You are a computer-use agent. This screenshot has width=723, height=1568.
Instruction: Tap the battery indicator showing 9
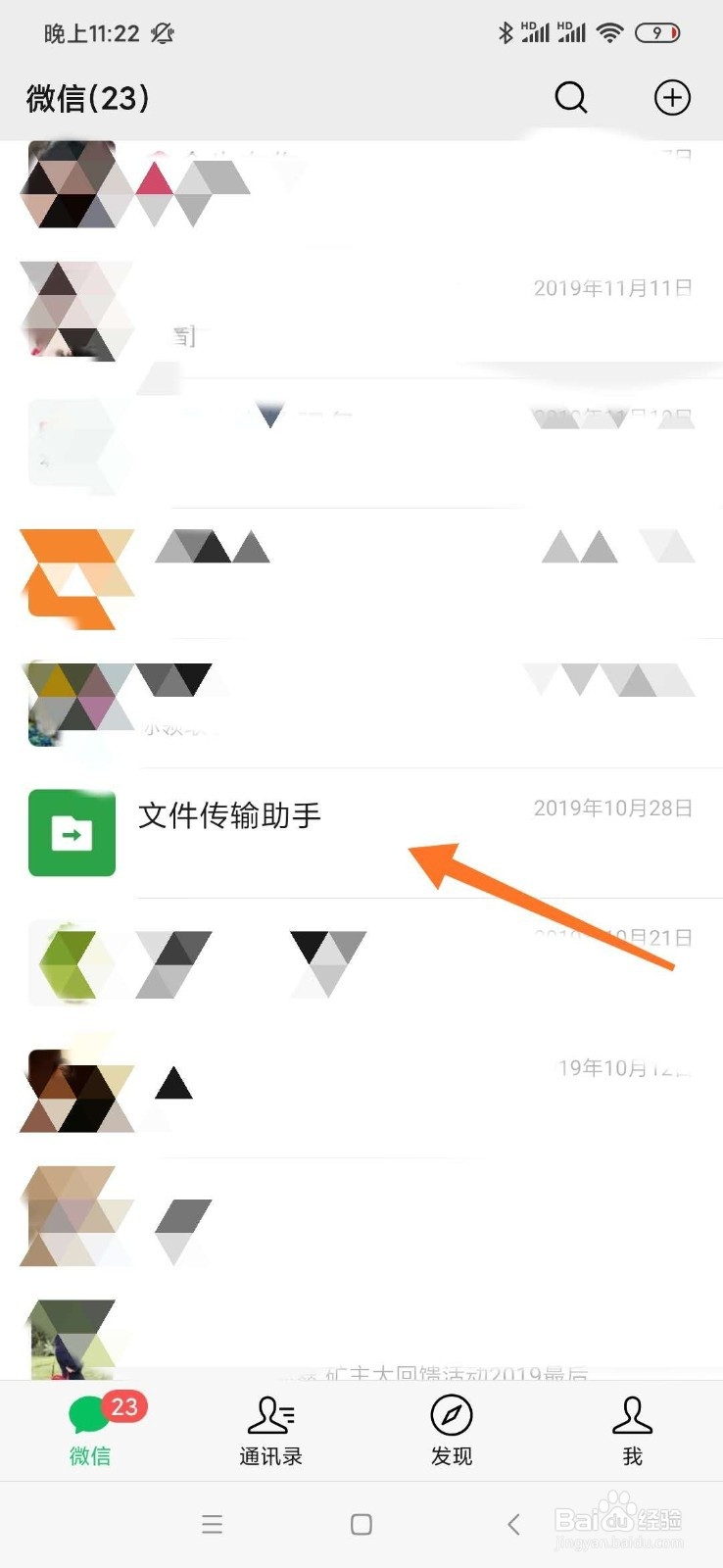[658, 32]
